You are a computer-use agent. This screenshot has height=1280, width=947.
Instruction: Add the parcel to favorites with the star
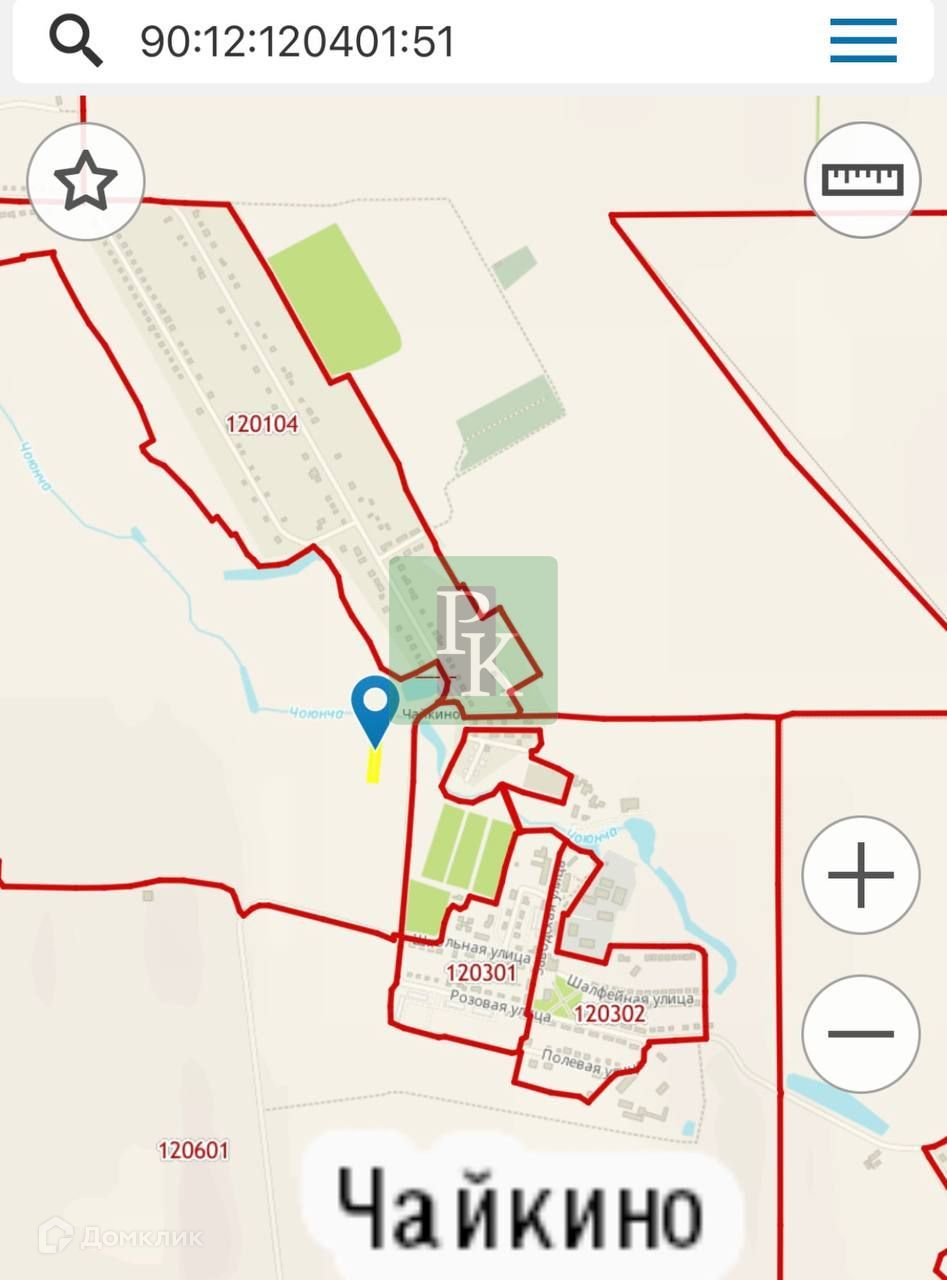point(86,181)
